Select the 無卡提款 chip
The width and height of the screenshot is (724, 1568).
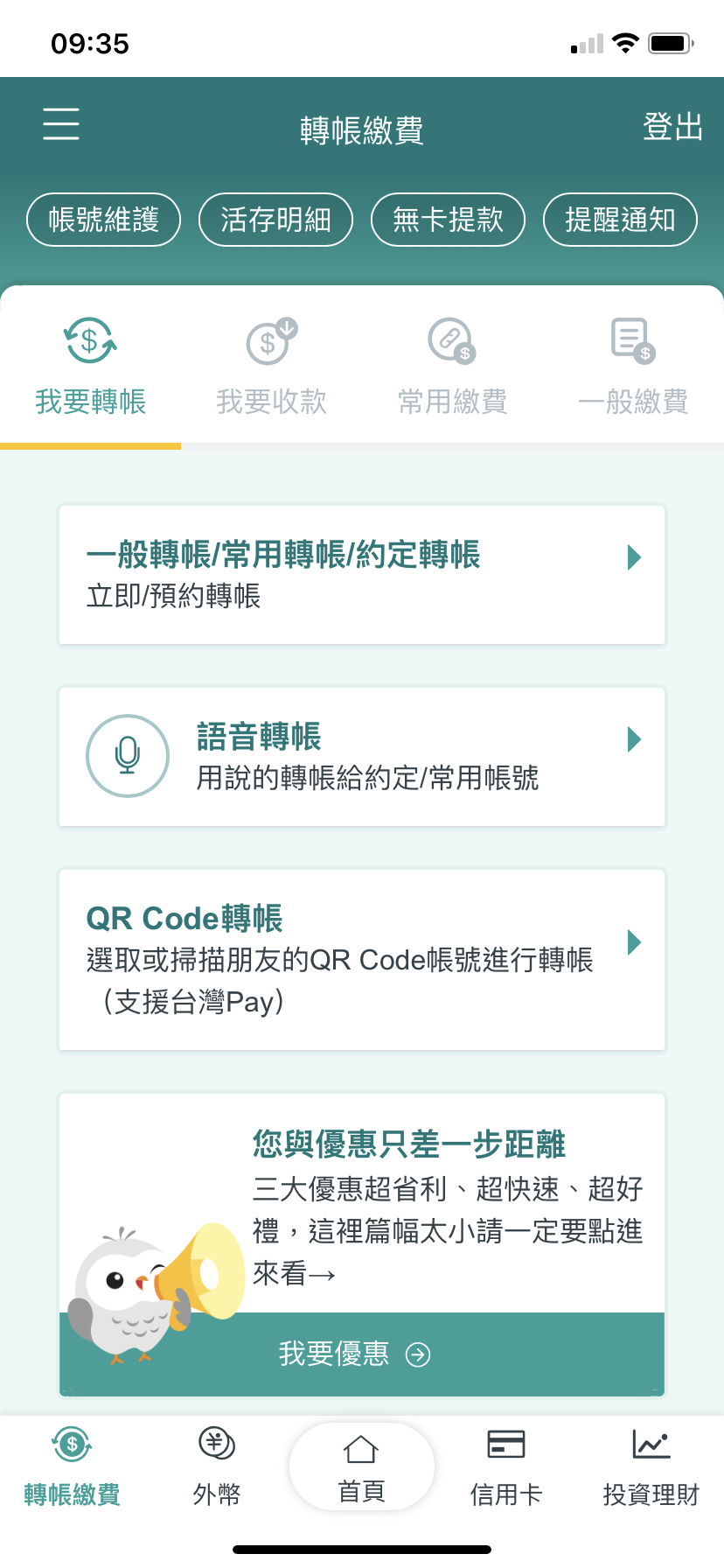coord(448,220)
